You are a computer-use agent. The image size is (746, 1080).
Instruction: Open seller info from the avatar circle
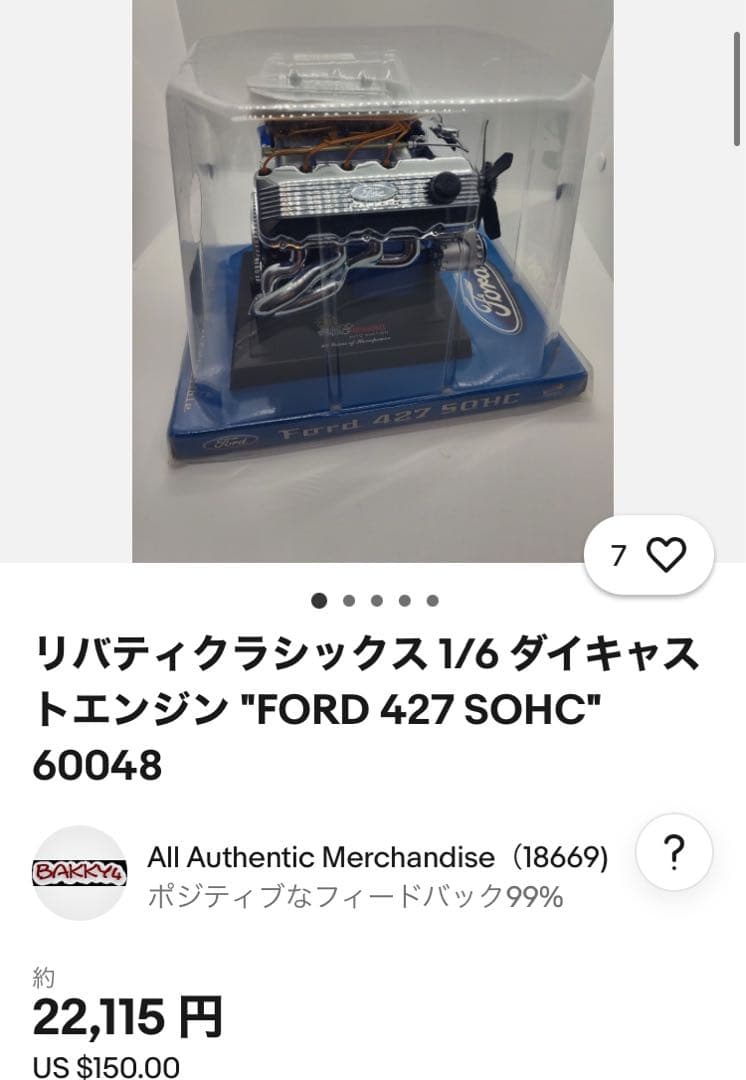(80, 866)
